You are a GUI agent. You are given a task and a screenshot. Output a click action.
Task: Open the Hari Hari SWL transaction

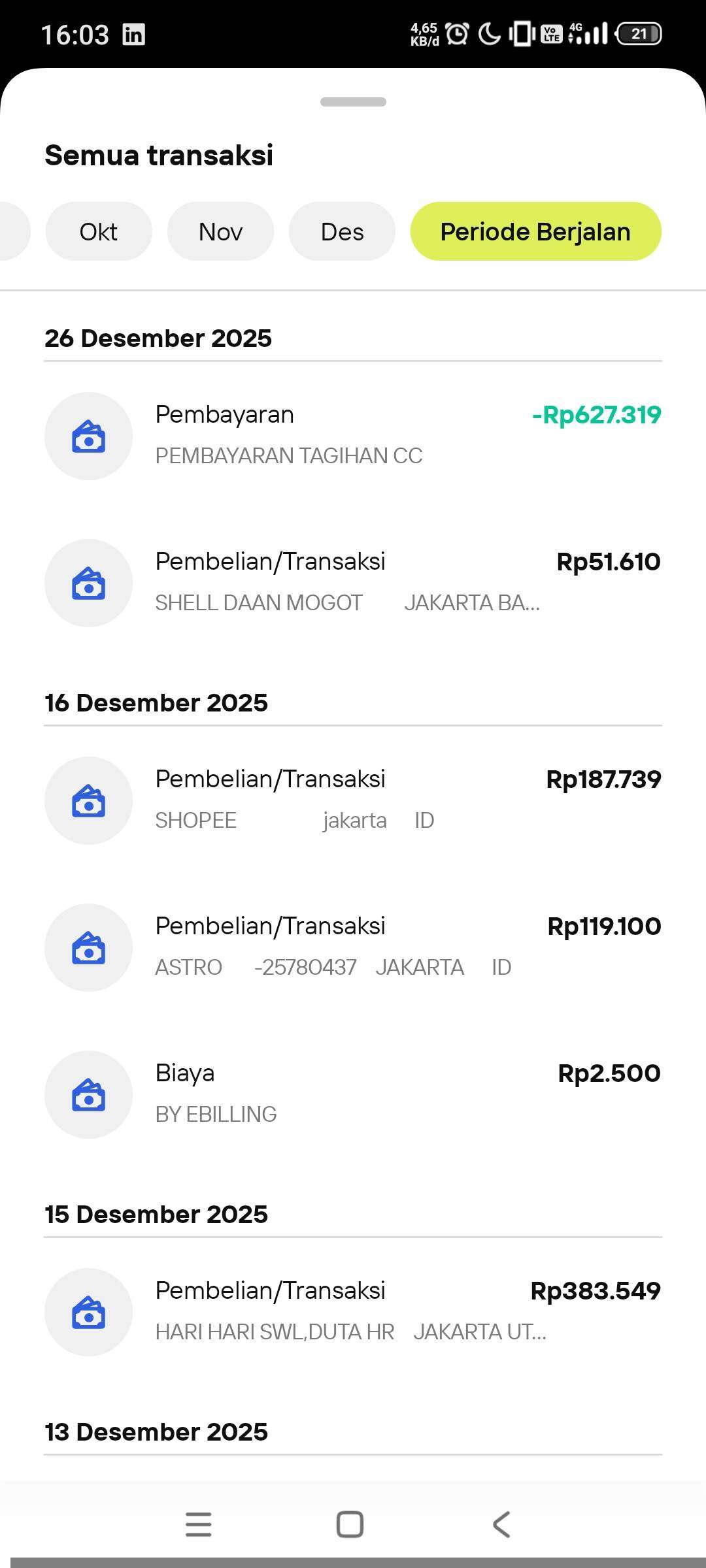(x=353, y=1311)
